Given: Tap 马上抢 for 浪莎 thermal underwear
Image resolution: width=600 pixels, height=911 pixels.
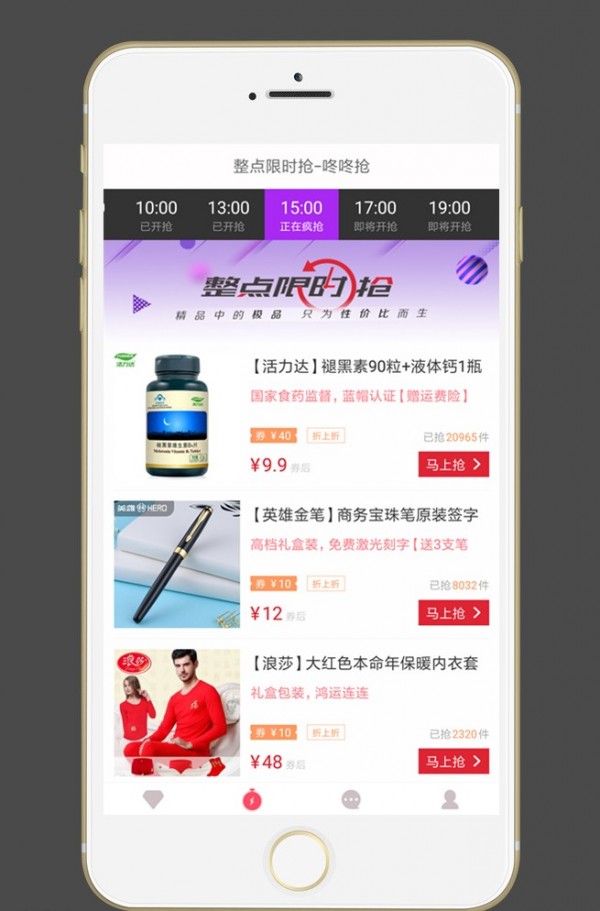Looking at the screenshot, I should (453, 761).
